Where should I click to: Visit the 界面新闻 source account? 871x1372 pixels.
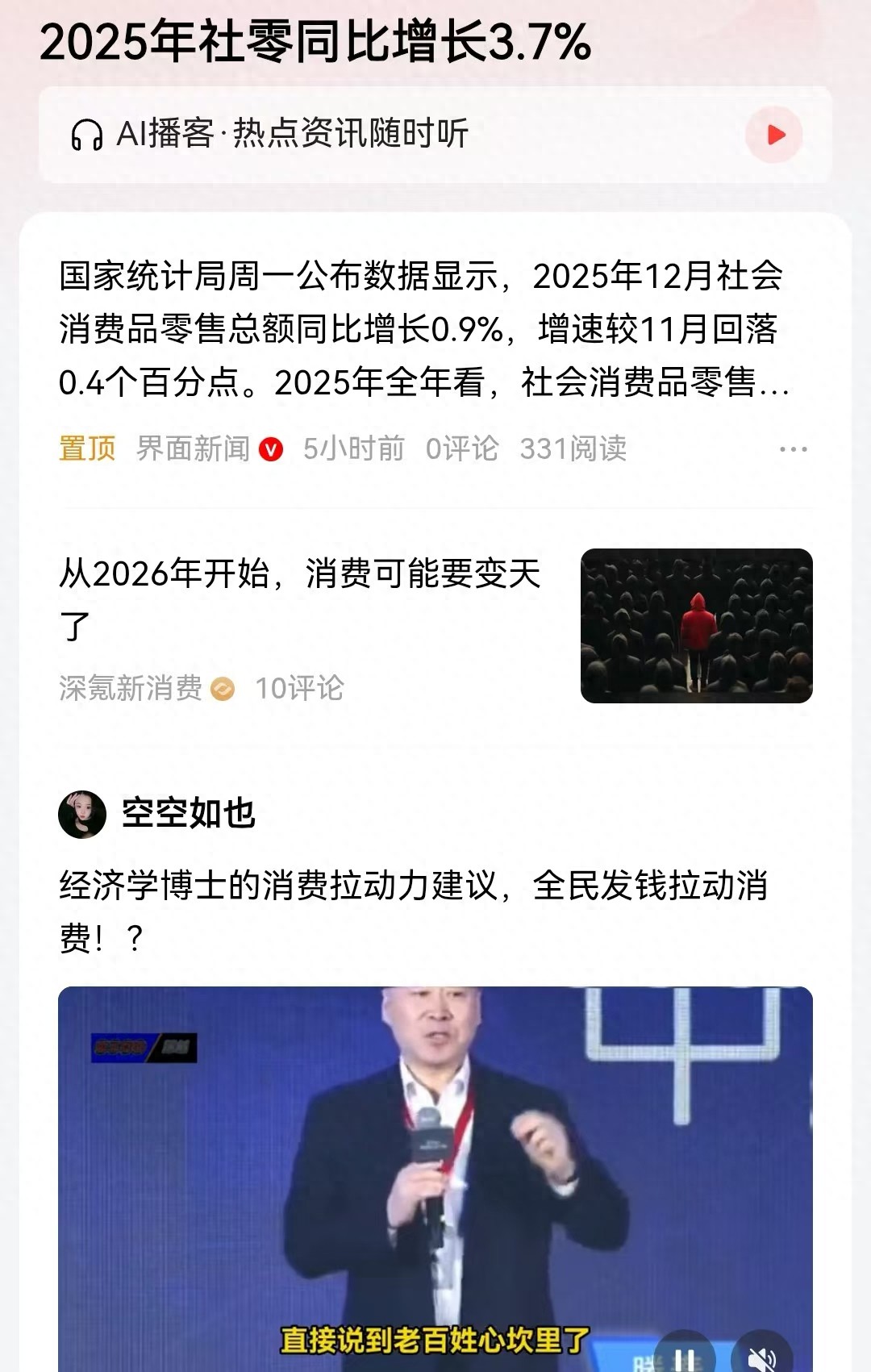point(194,449)
